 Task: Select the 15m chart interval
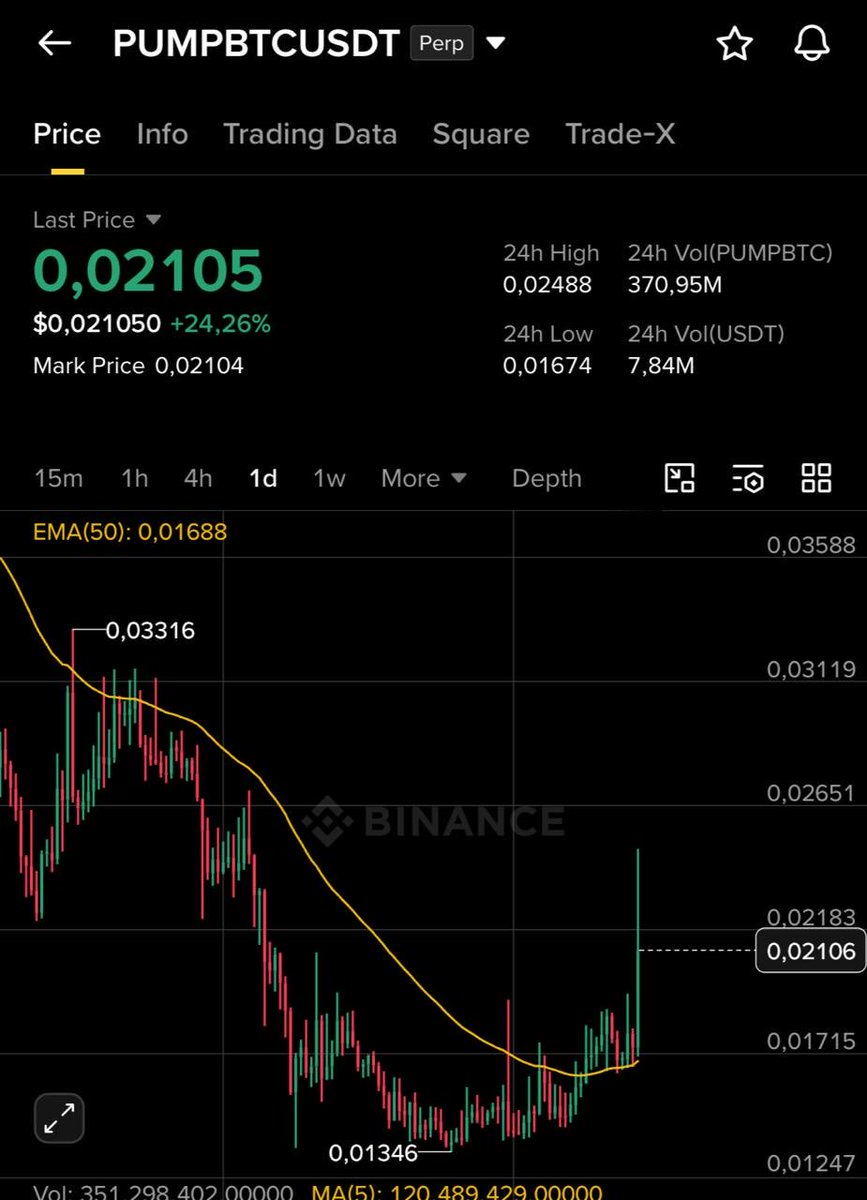tap(58, 478)
